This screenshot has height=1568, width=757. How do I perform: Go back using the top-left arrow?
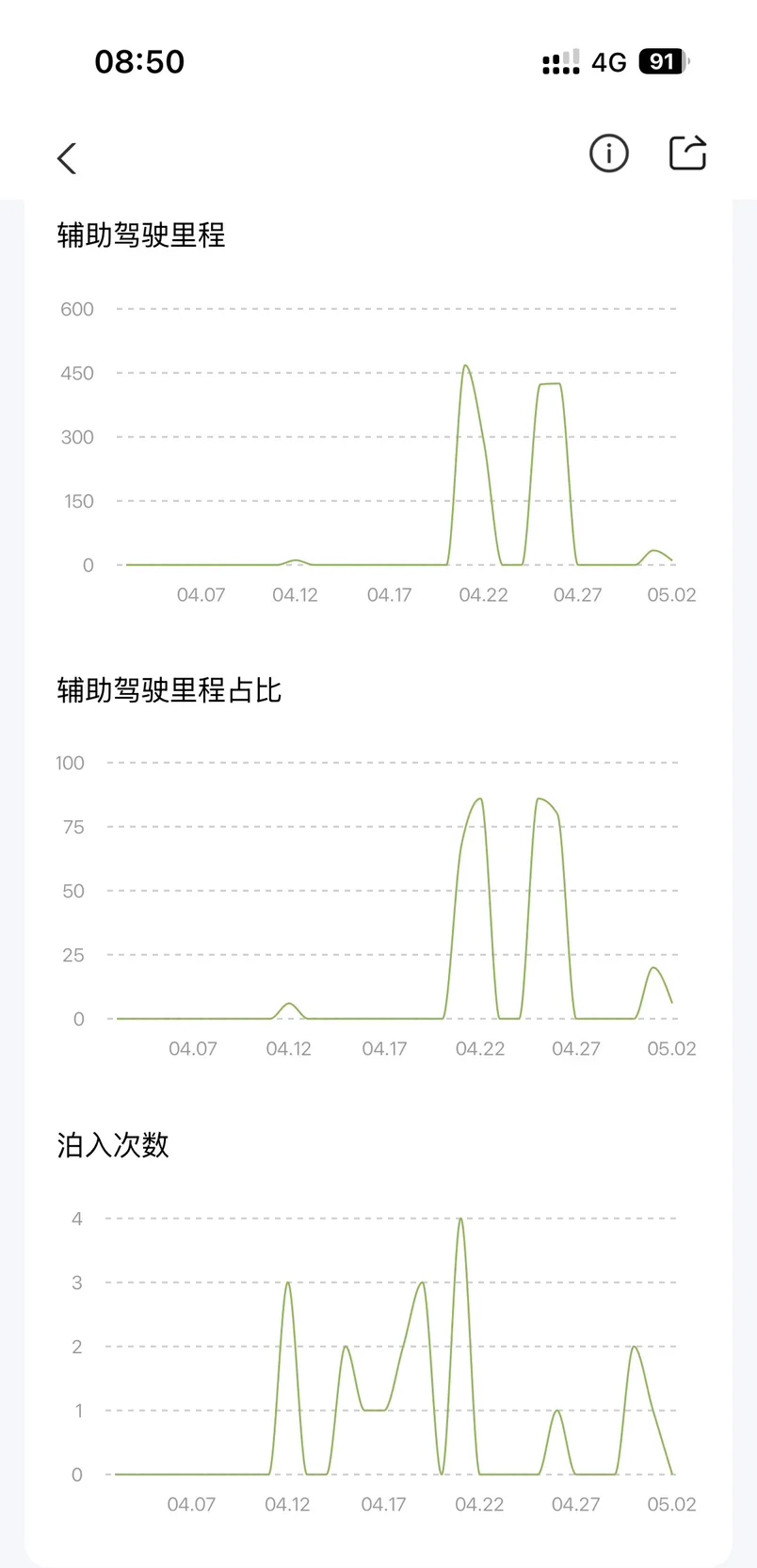pos(67,158)
